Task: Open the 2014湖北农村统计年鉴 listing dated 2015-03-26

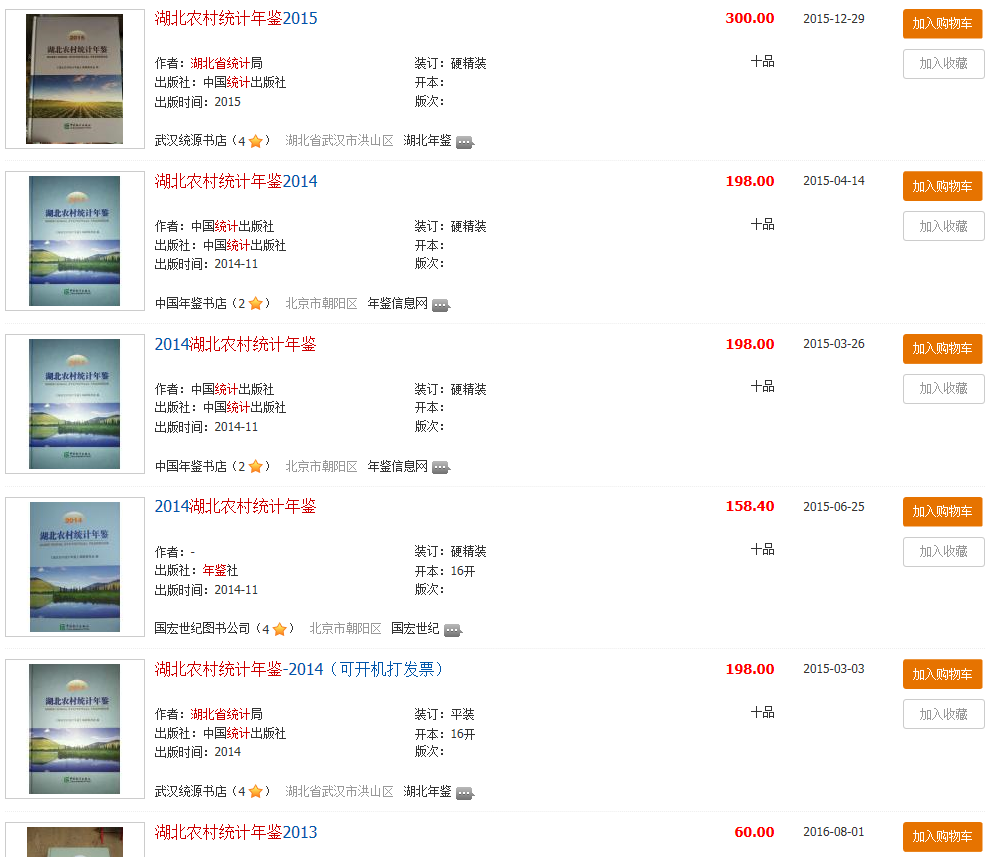Action: [x=235, y=344]
